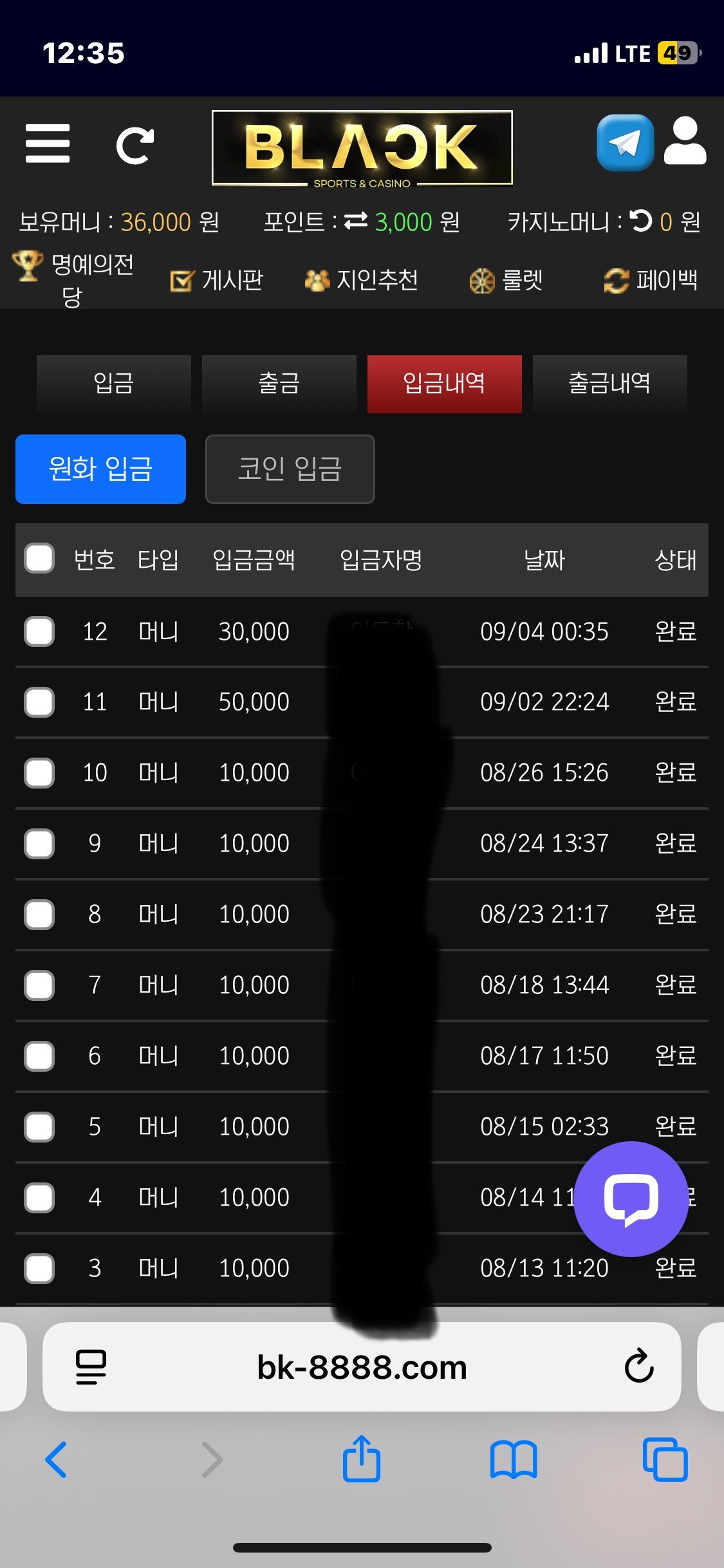Switch to the 입금 tab
Viewport: 724px width, 1568px height.
[114, 384]
